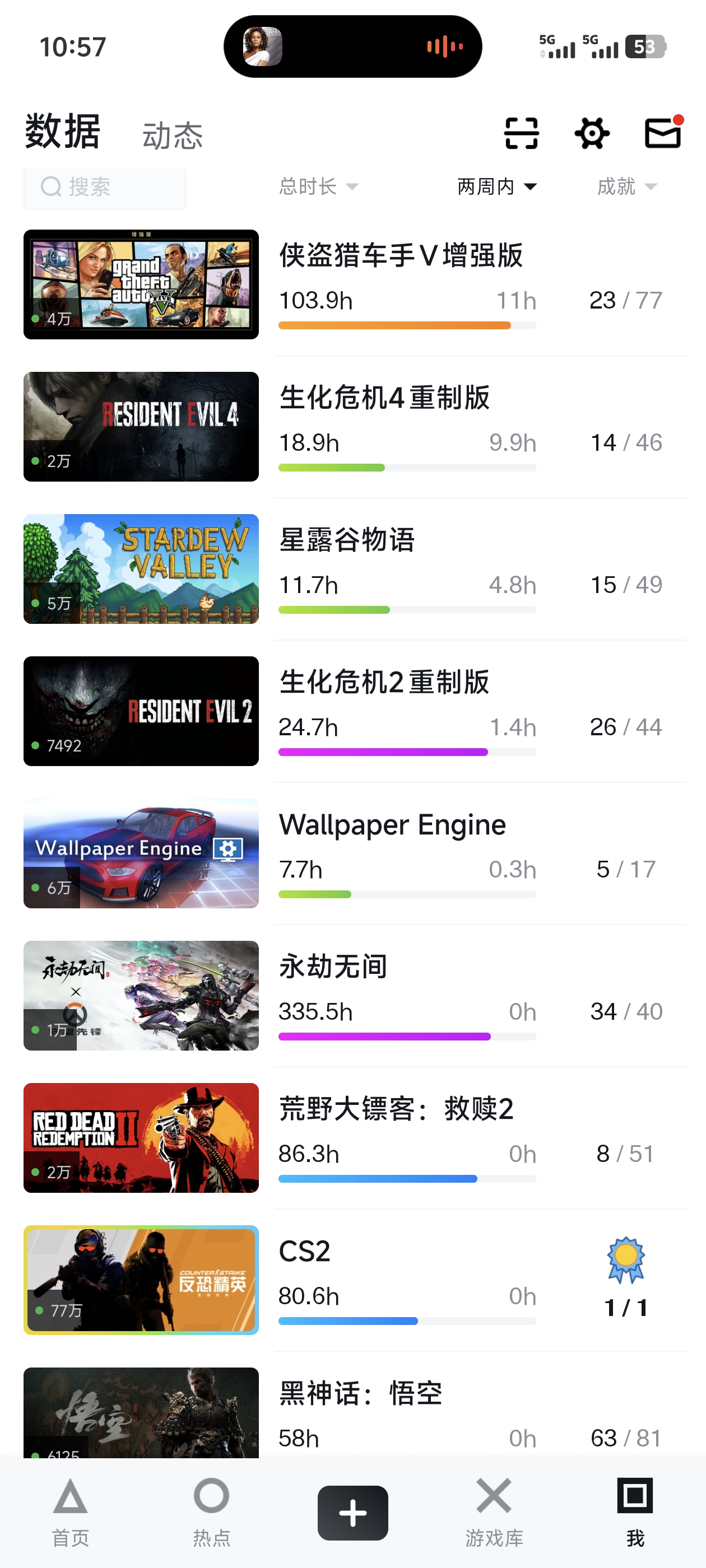View 星露谷物语 game stats

[x=346, y=540]
